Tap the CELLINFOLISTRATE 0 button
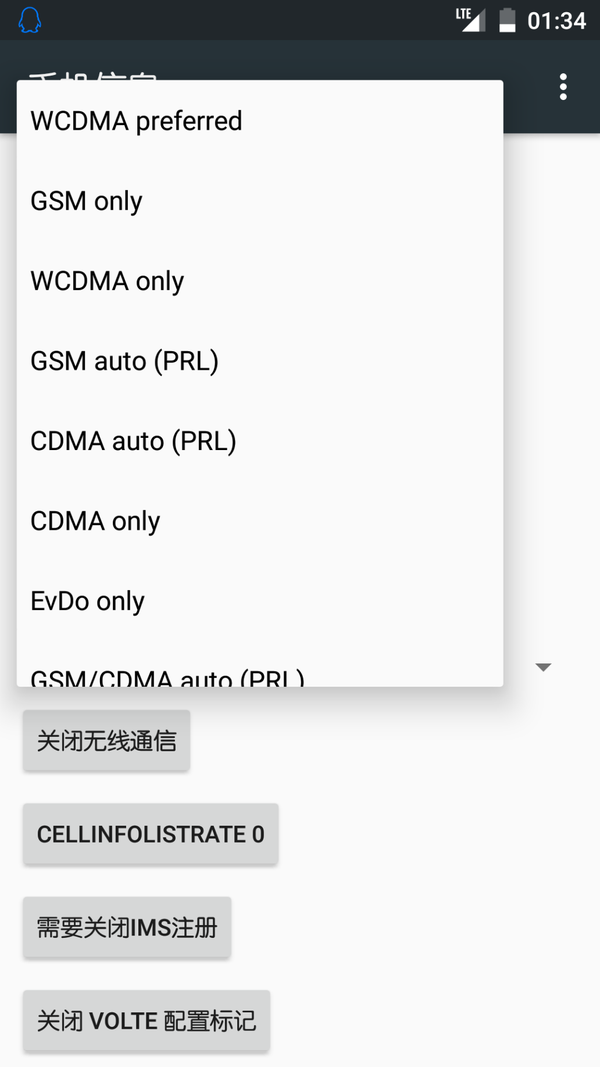Viewport: 600px width, 1067px height. coord(150,834)
